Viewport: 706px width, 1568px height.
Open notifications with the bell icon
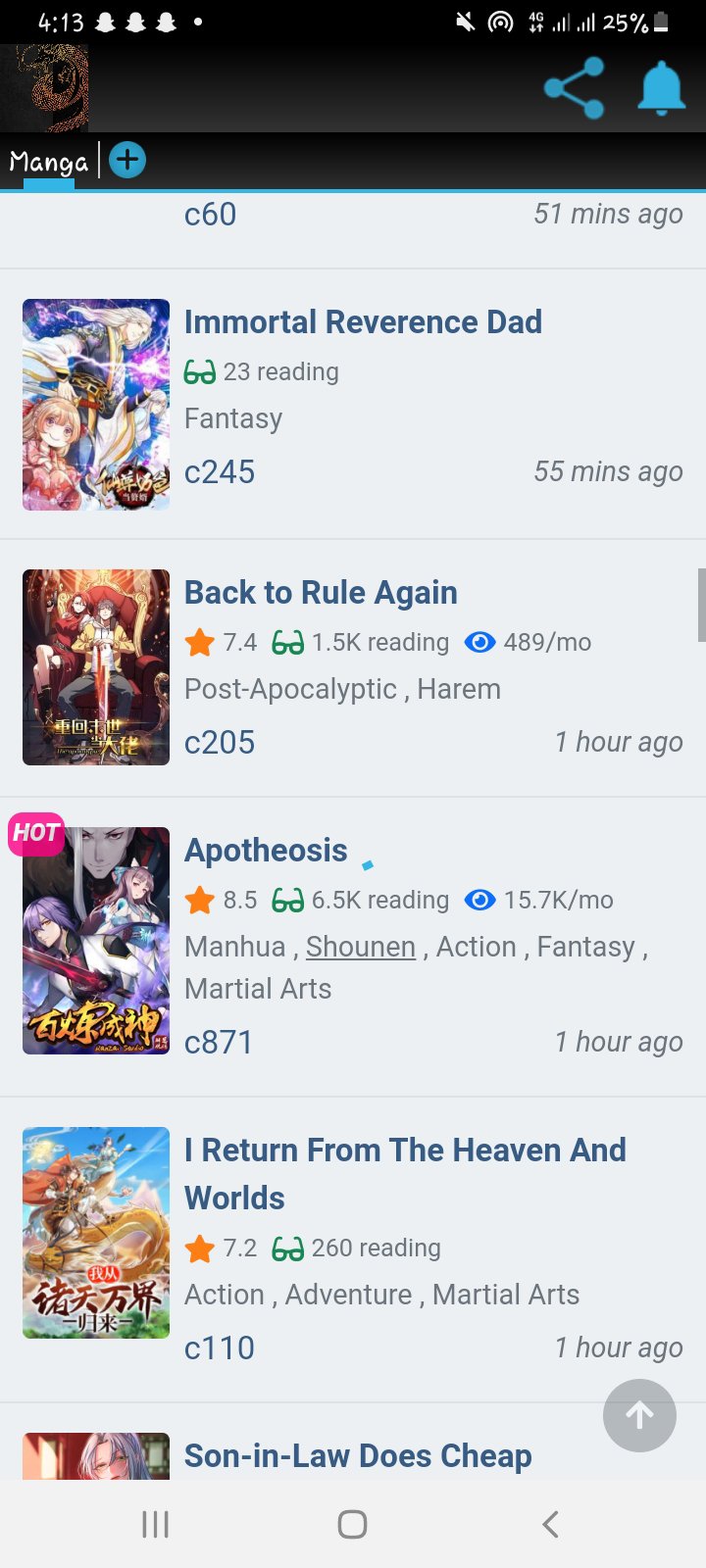coord(662,86)
